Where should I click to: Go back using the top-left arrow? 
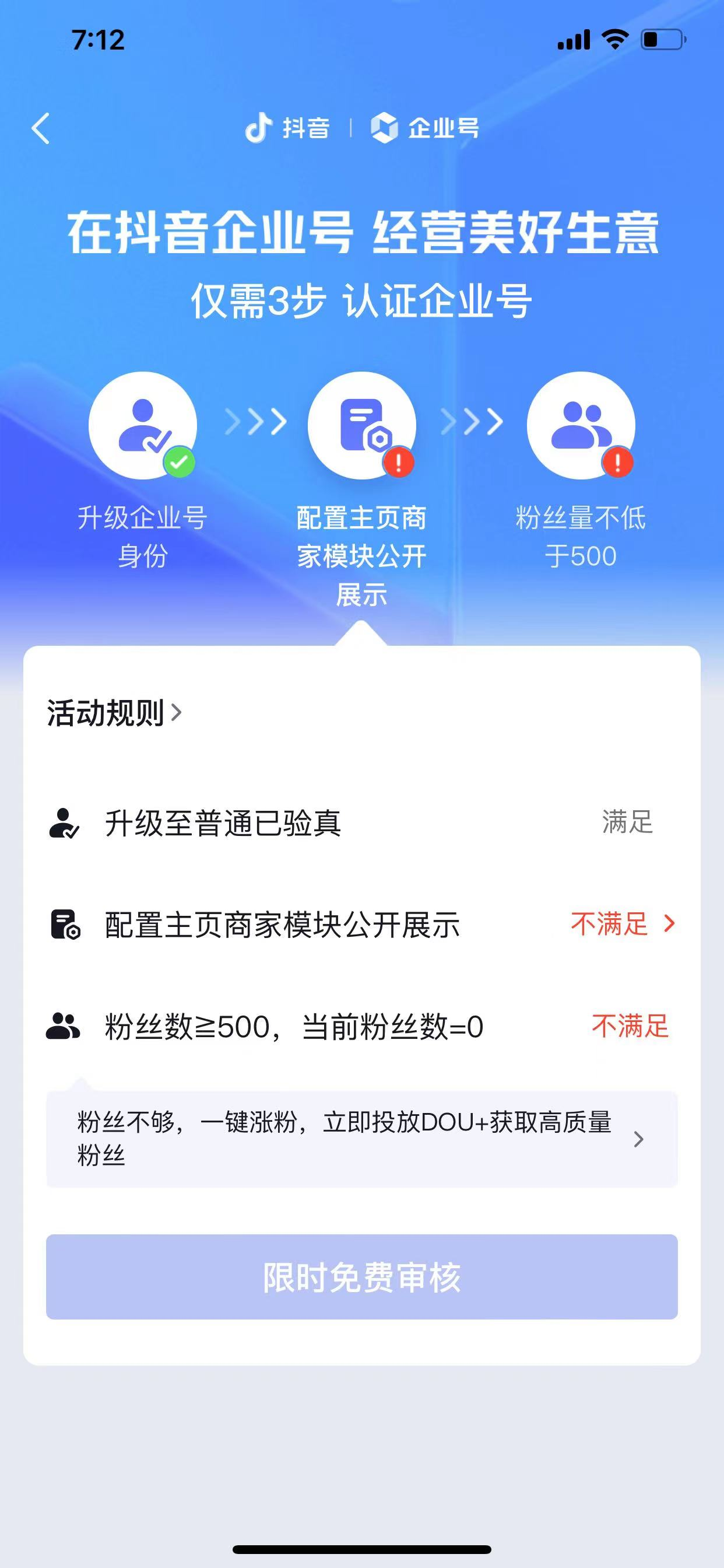coord(41,128)
